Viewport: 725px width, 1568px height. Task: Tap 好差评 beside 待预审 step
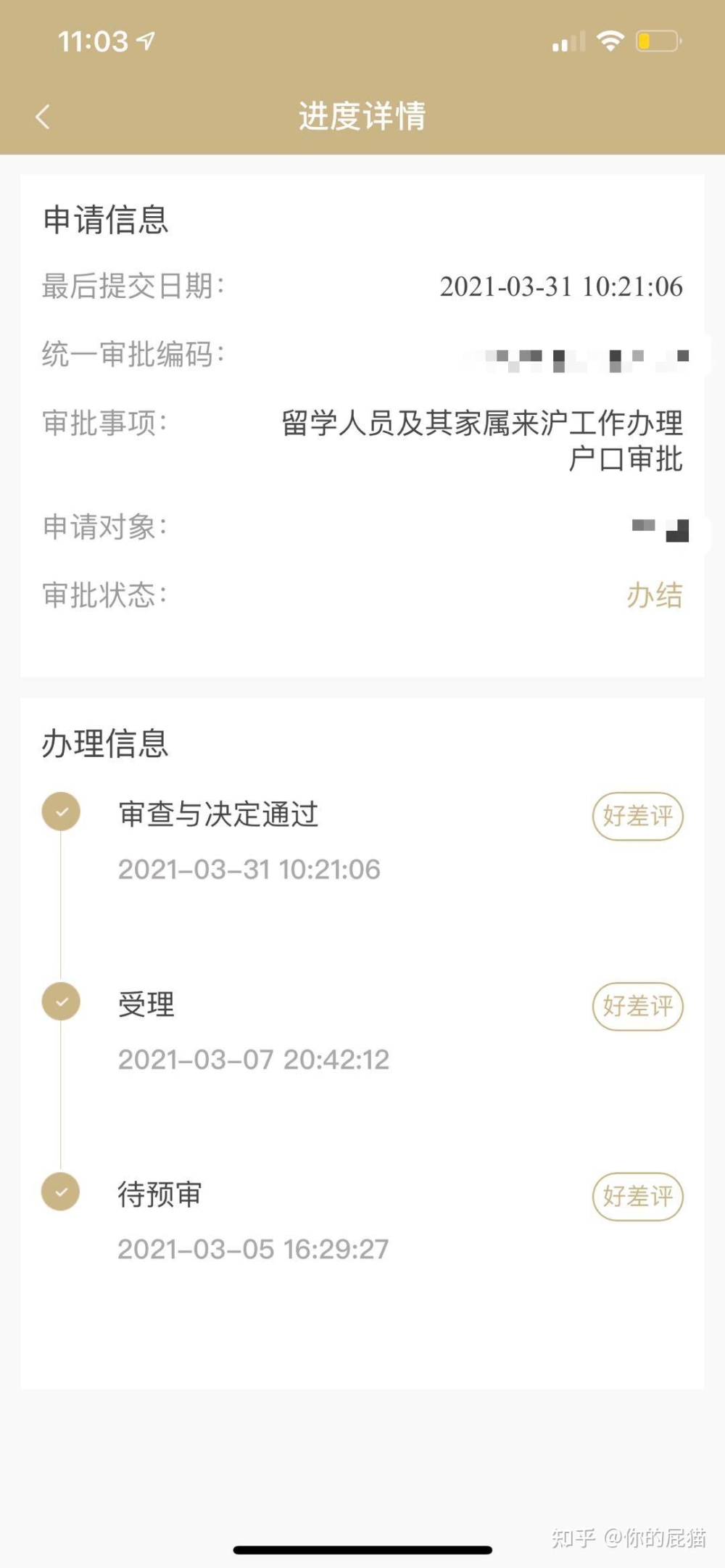pyautogui.click(x=638, y=1197)
